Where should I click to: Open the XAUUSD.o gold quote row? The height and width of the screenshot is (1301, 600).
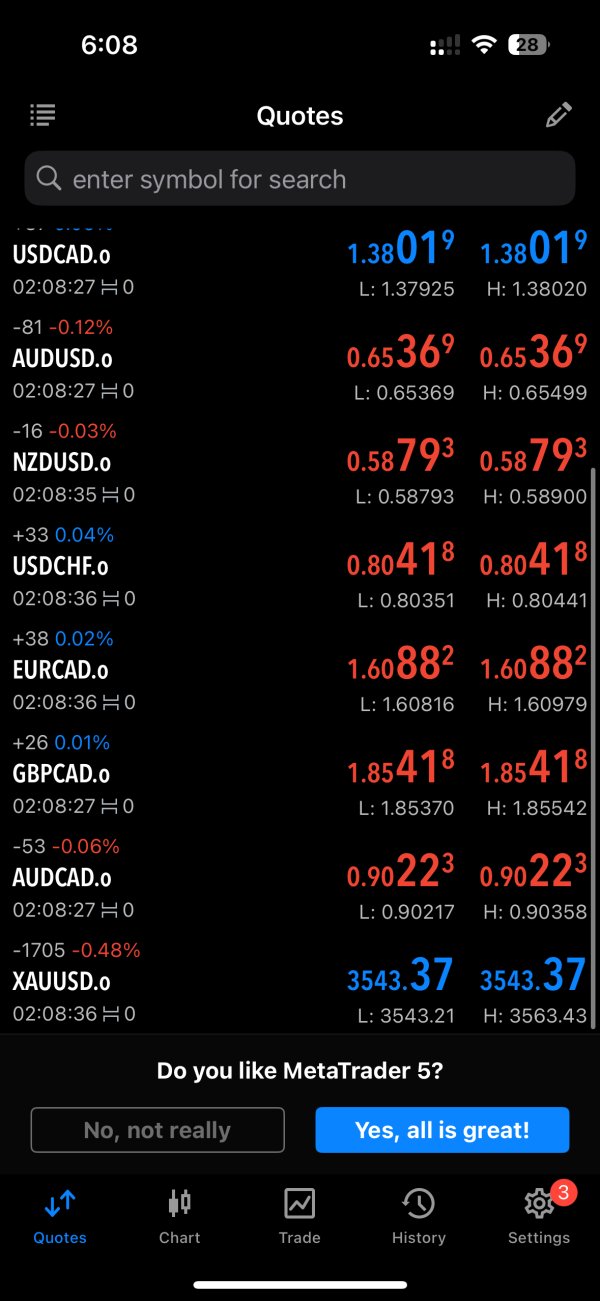(x=300, y=984)
